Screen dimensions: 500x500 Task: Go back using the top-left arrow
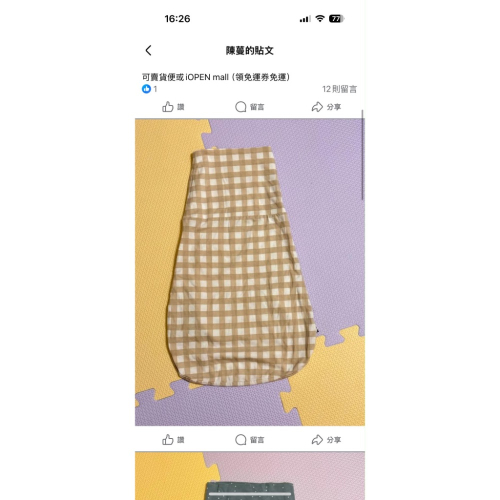(x=149, y=50)
